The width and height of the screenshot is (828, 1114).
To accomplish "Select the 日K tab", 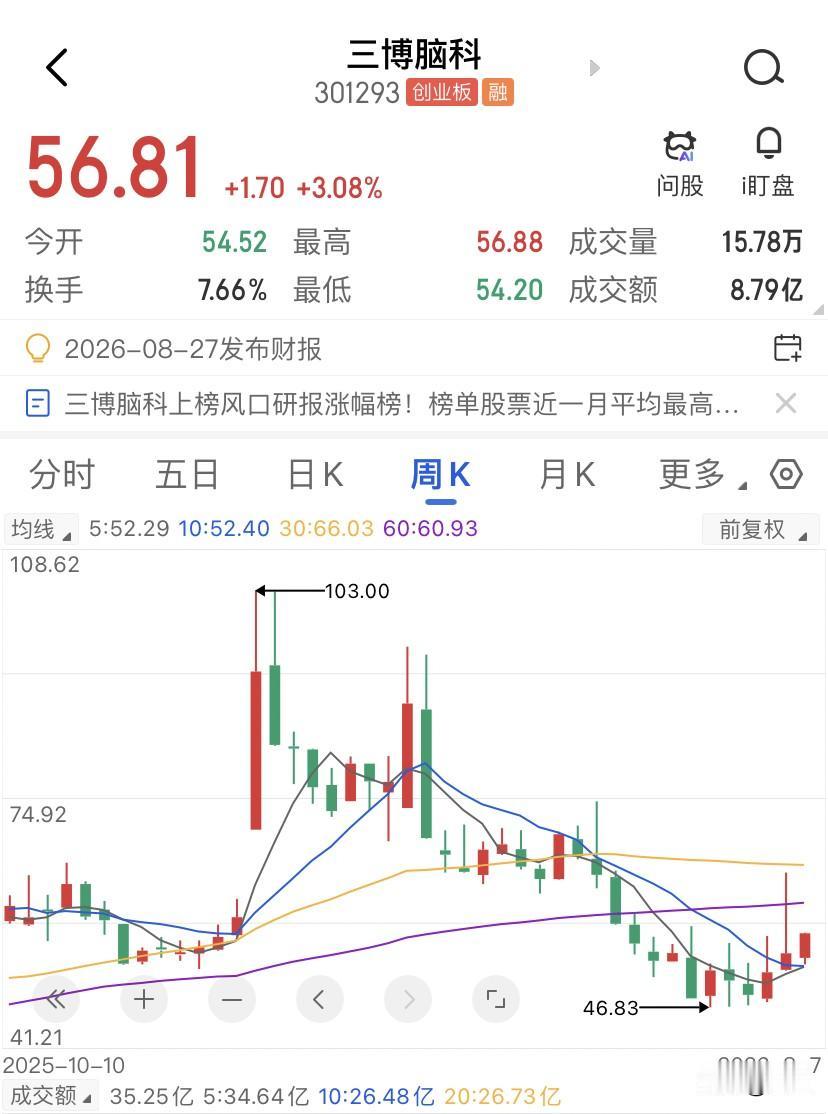I will tap(316, 475).
